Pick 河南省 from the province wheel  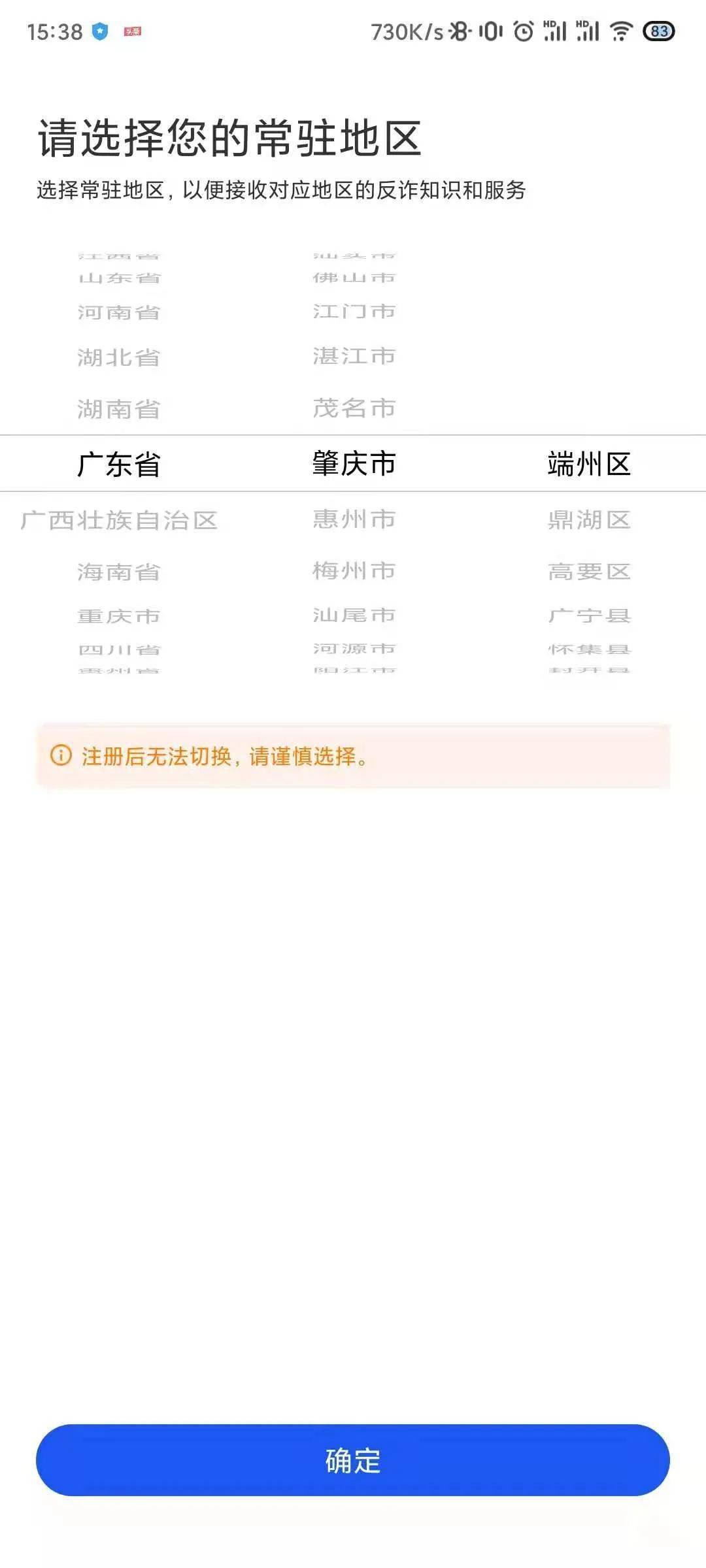pos(118,312)
